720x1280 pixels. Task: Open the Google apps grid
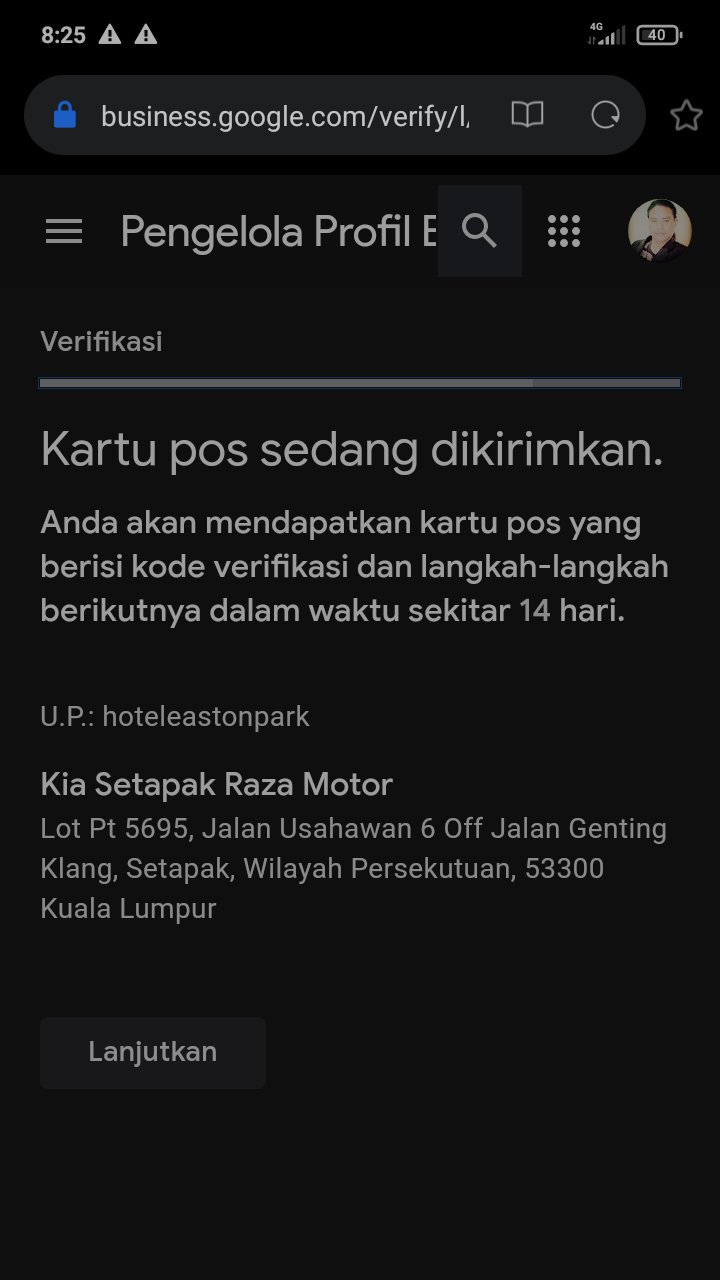(x=564, y=231)
